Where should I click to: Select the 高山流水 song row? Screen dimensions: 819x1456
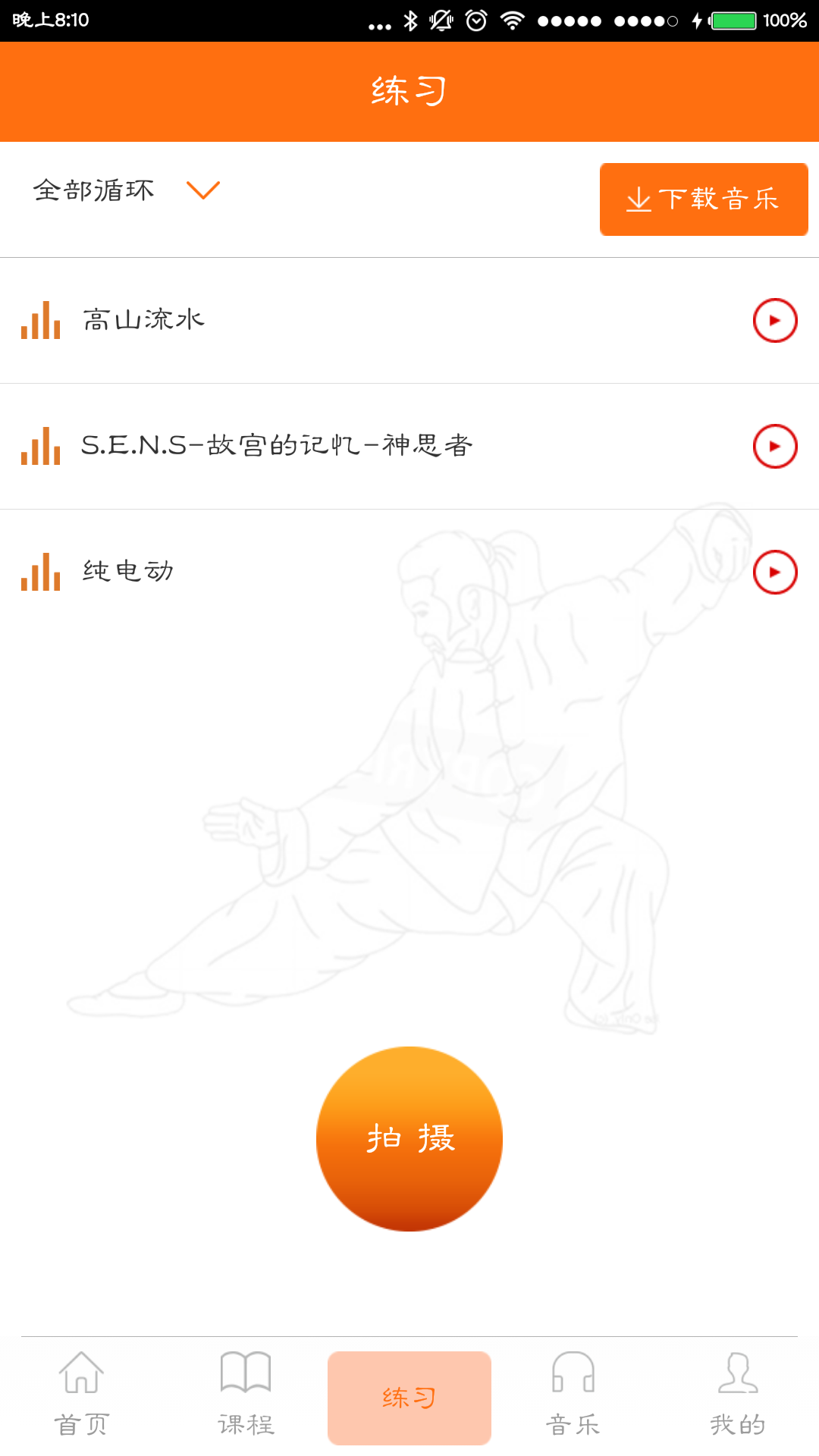(303, 319)
